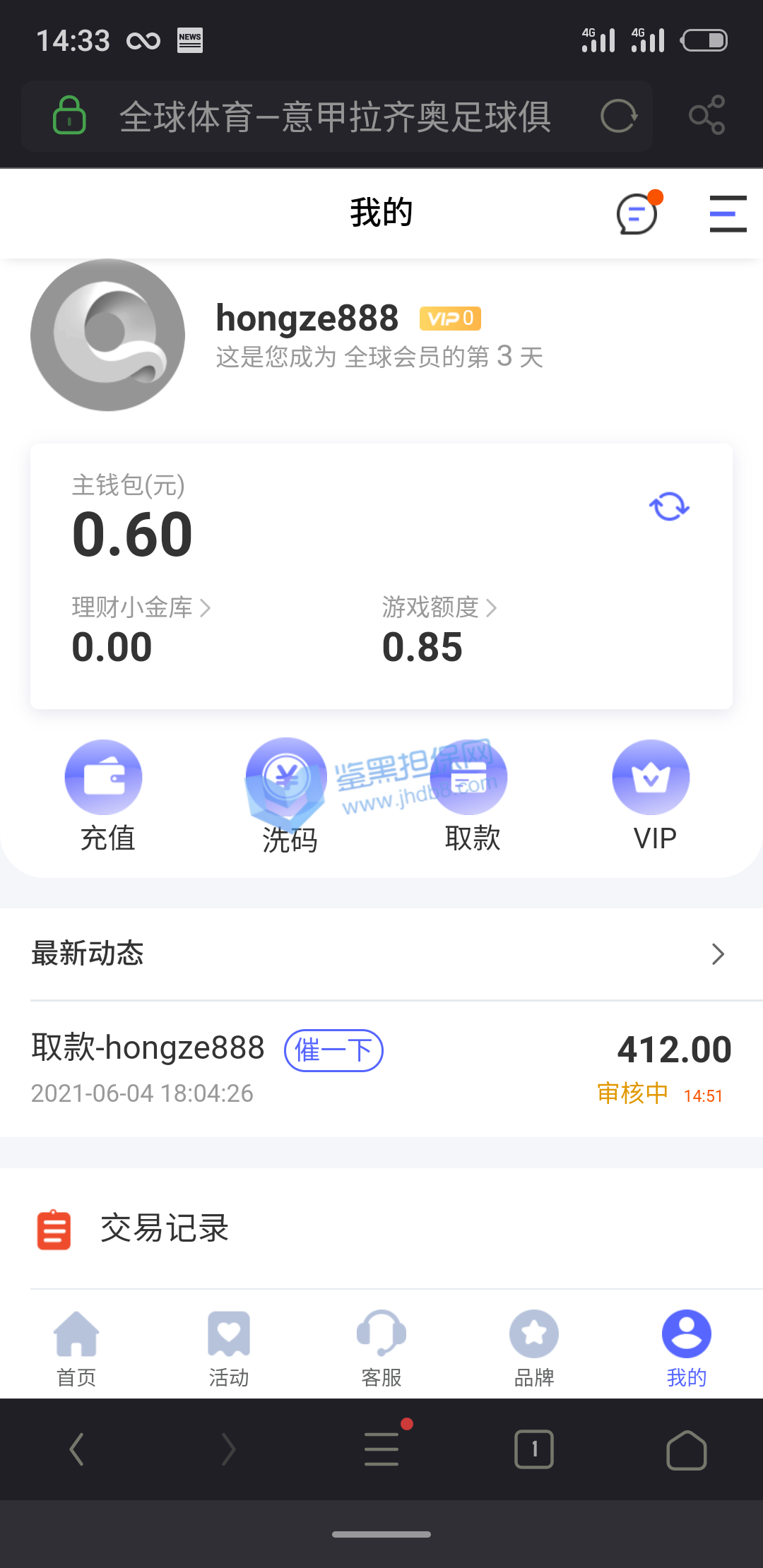Open 交易记录 transaction history

[x=164, y=1228]
